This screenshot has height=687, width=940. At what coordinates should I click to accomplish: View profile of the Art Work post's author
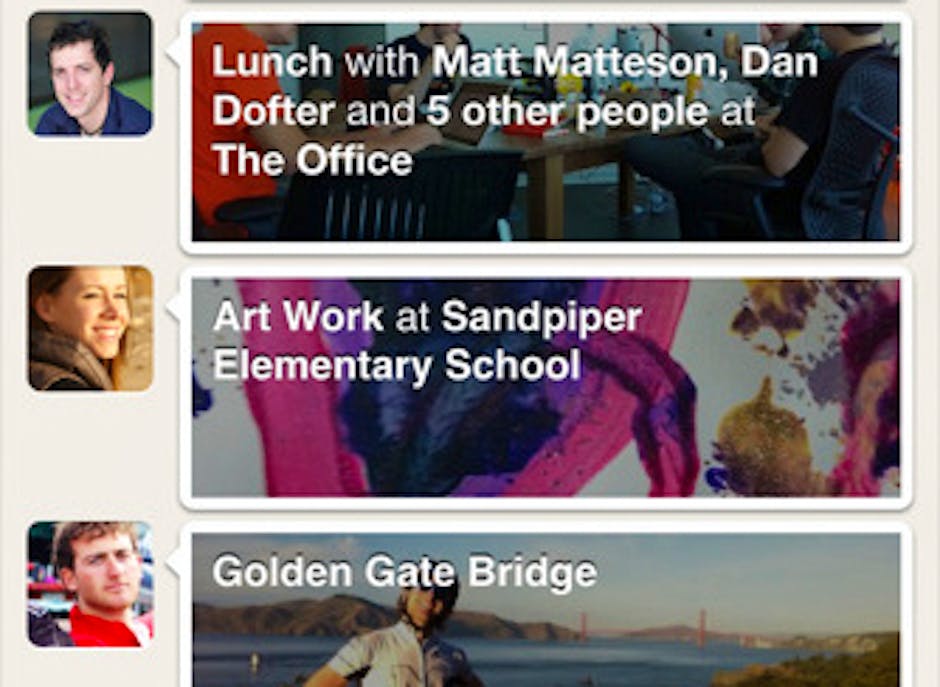pos(90,328)
